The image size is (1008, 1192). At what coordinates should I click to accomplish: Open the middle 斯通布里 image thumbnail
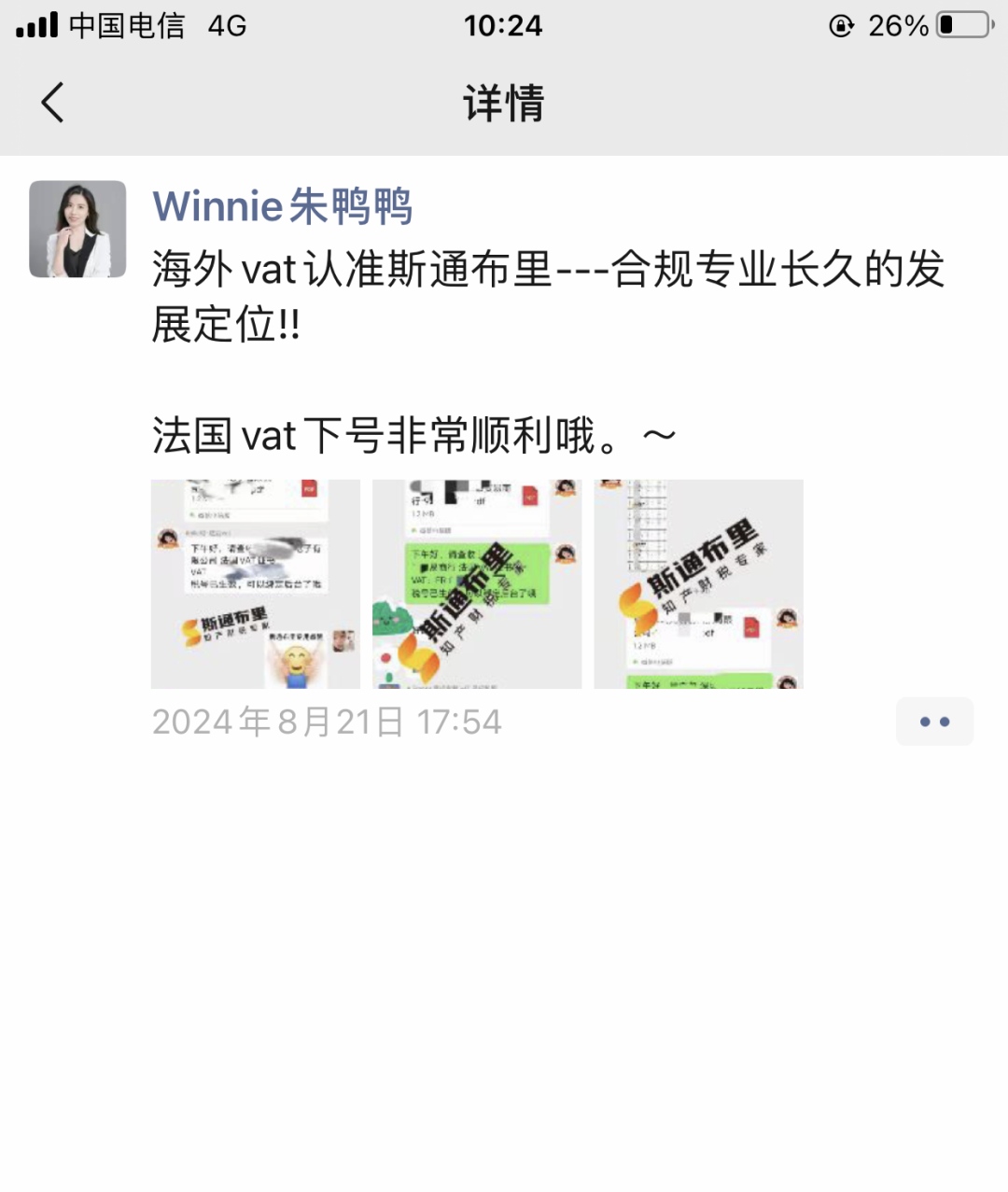click(x=476, y=583)
